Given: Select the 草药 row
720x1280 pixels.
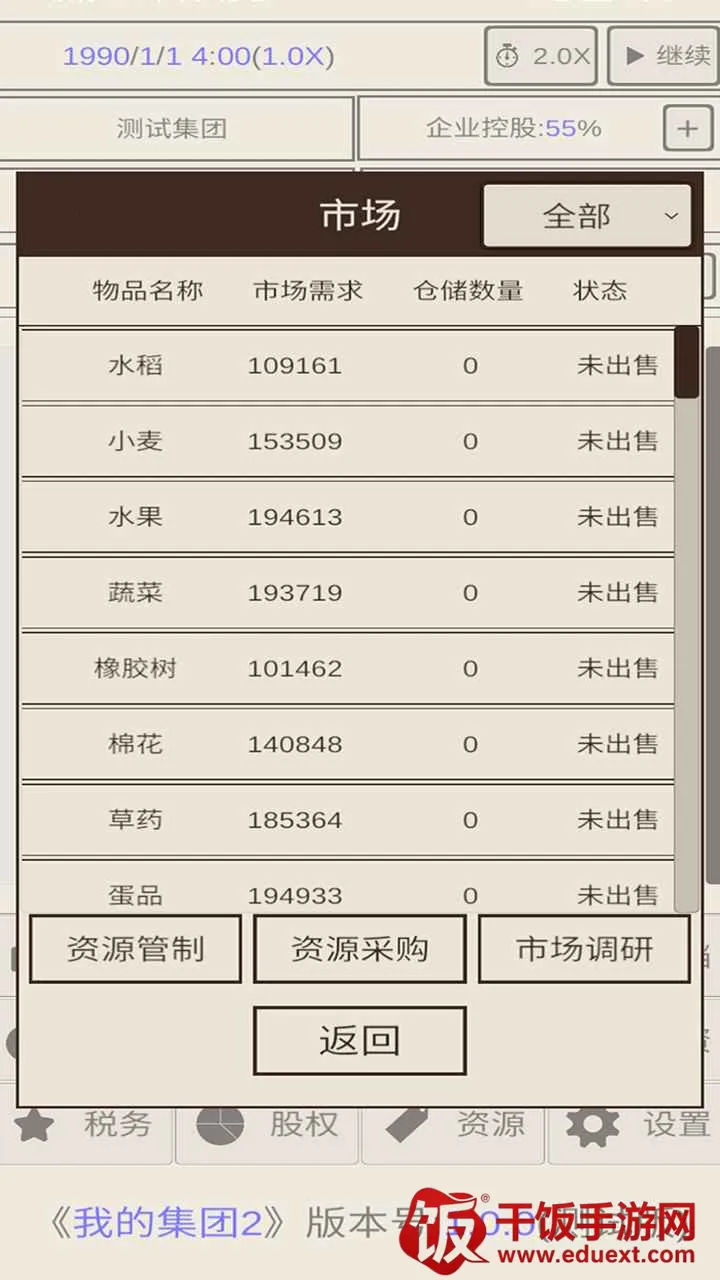Looking at the screenshot, I should (x=347, y=820).
